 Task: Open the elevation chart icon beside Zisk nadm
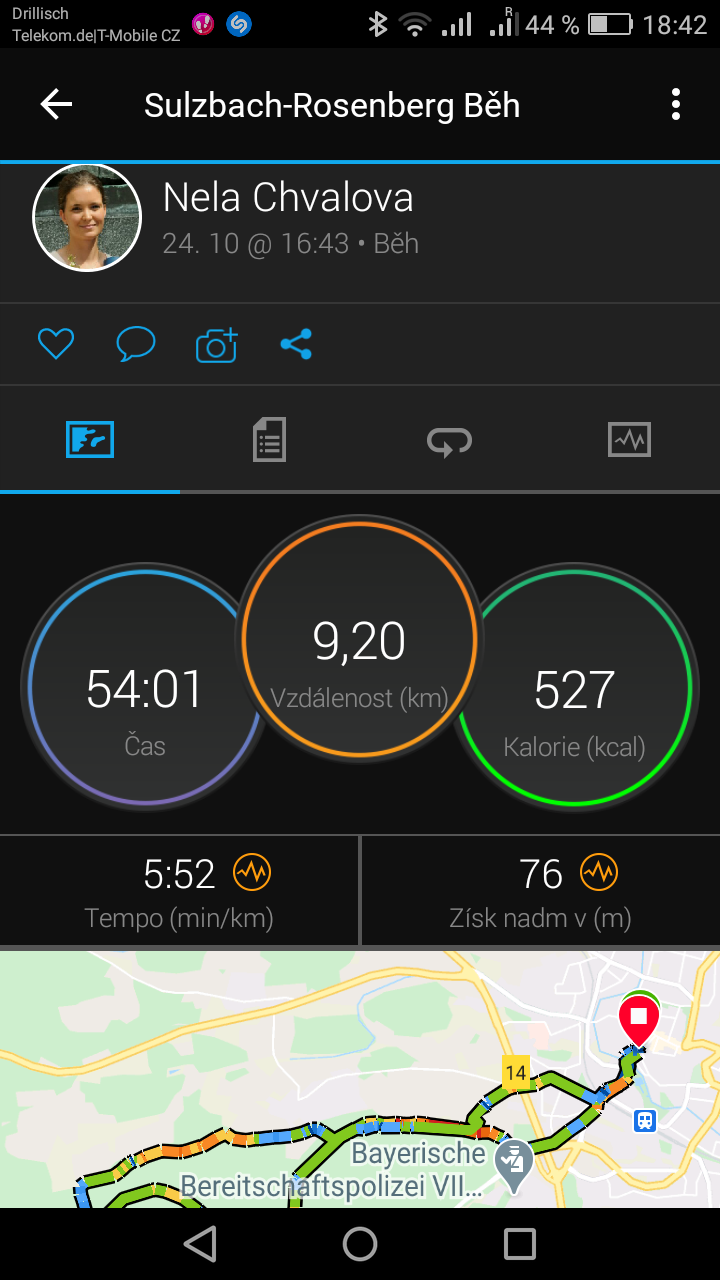(x=600, y=873)
